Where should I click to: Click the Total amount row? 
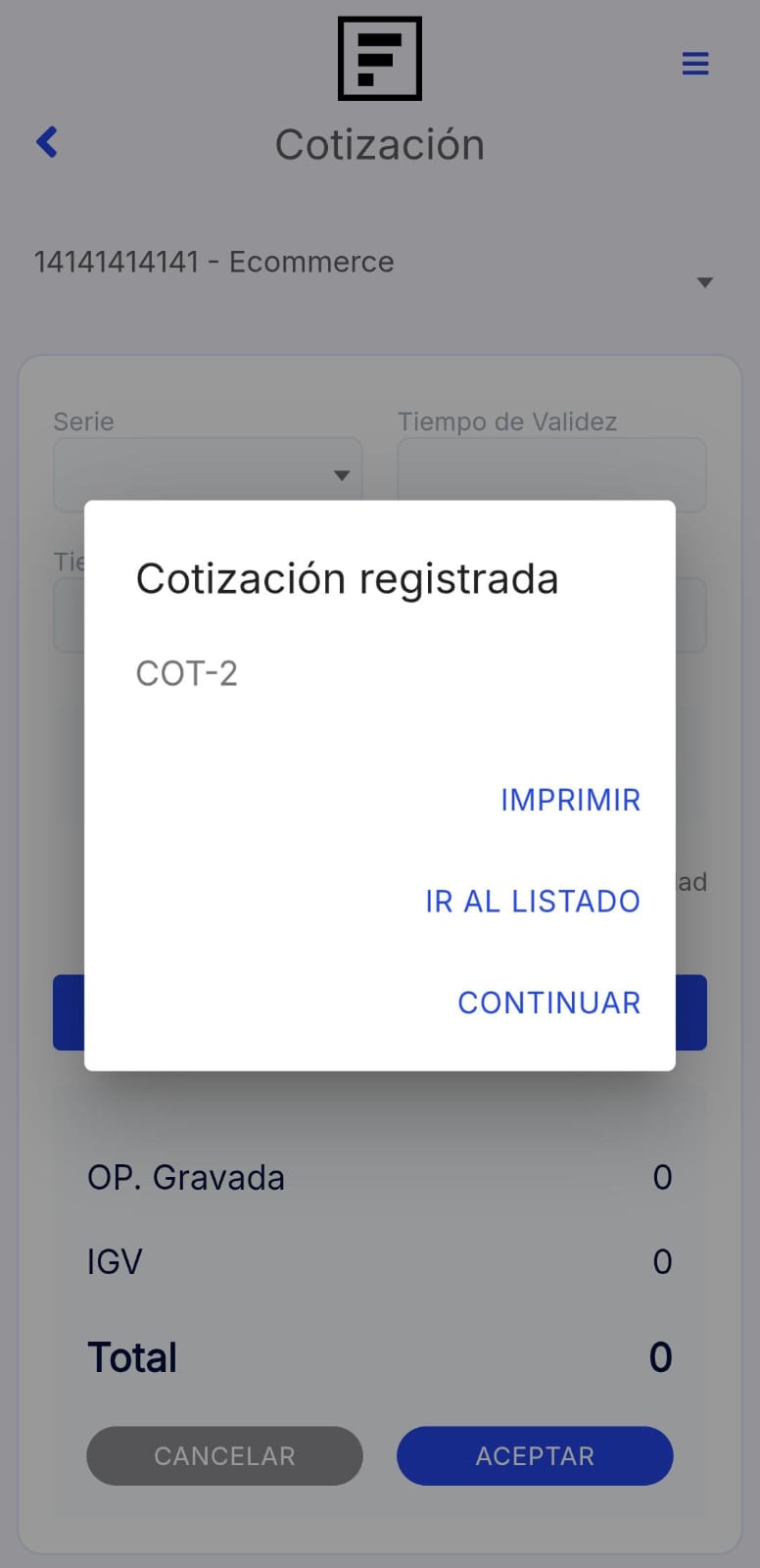click(x=380, y=1357)
